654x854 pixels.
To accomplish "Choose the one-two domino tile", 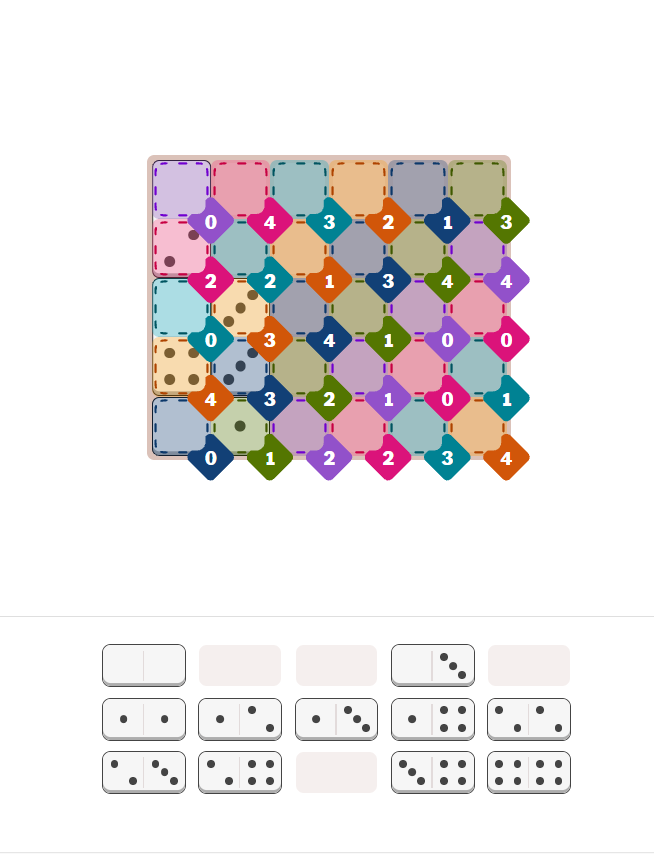I will pyautogui.click(x=240, y=718).
